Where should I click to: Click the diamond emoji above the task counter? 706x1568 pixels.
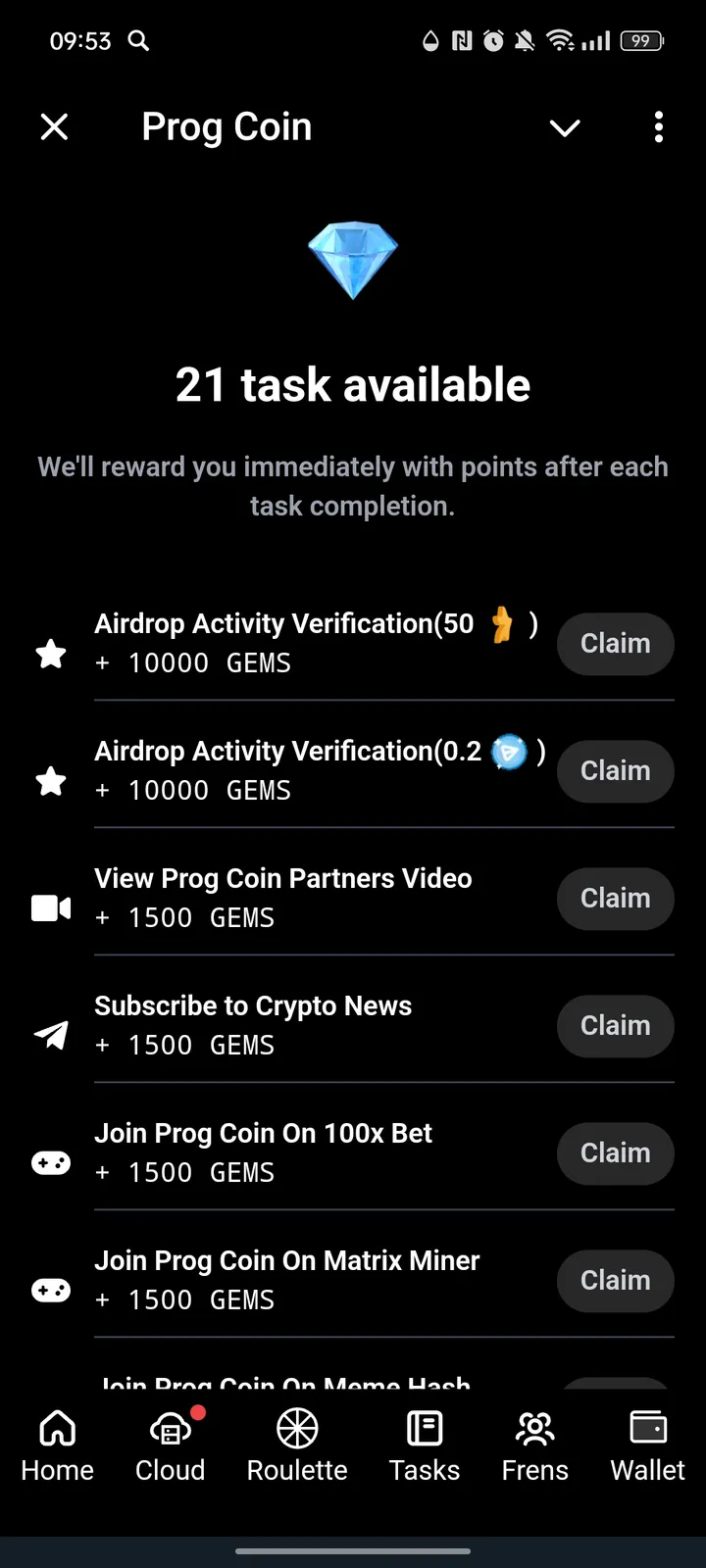pyautogui.click(x=353, y=260)
